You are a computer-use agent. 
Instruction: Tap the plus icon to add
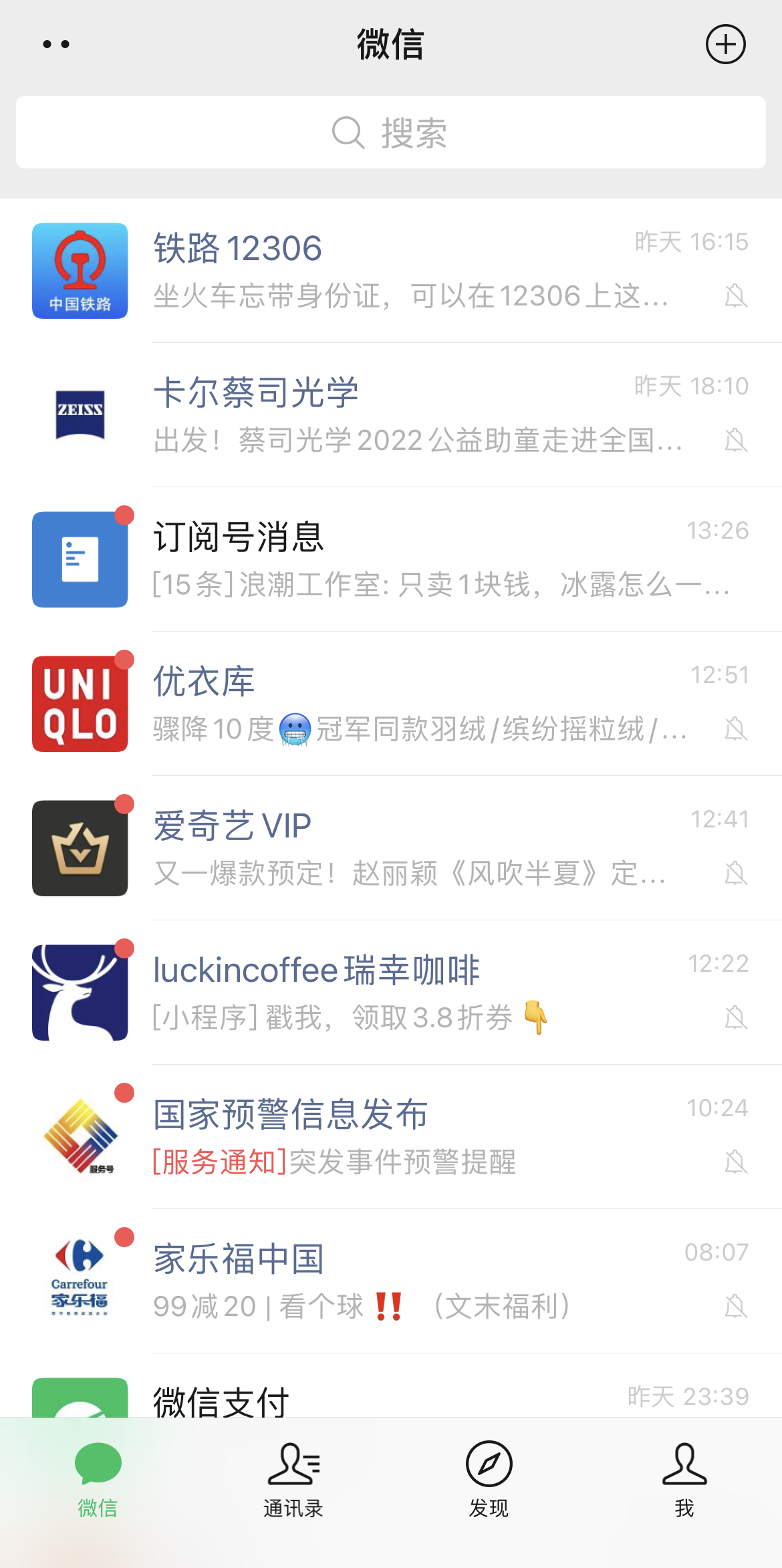(x=725, y=45)
